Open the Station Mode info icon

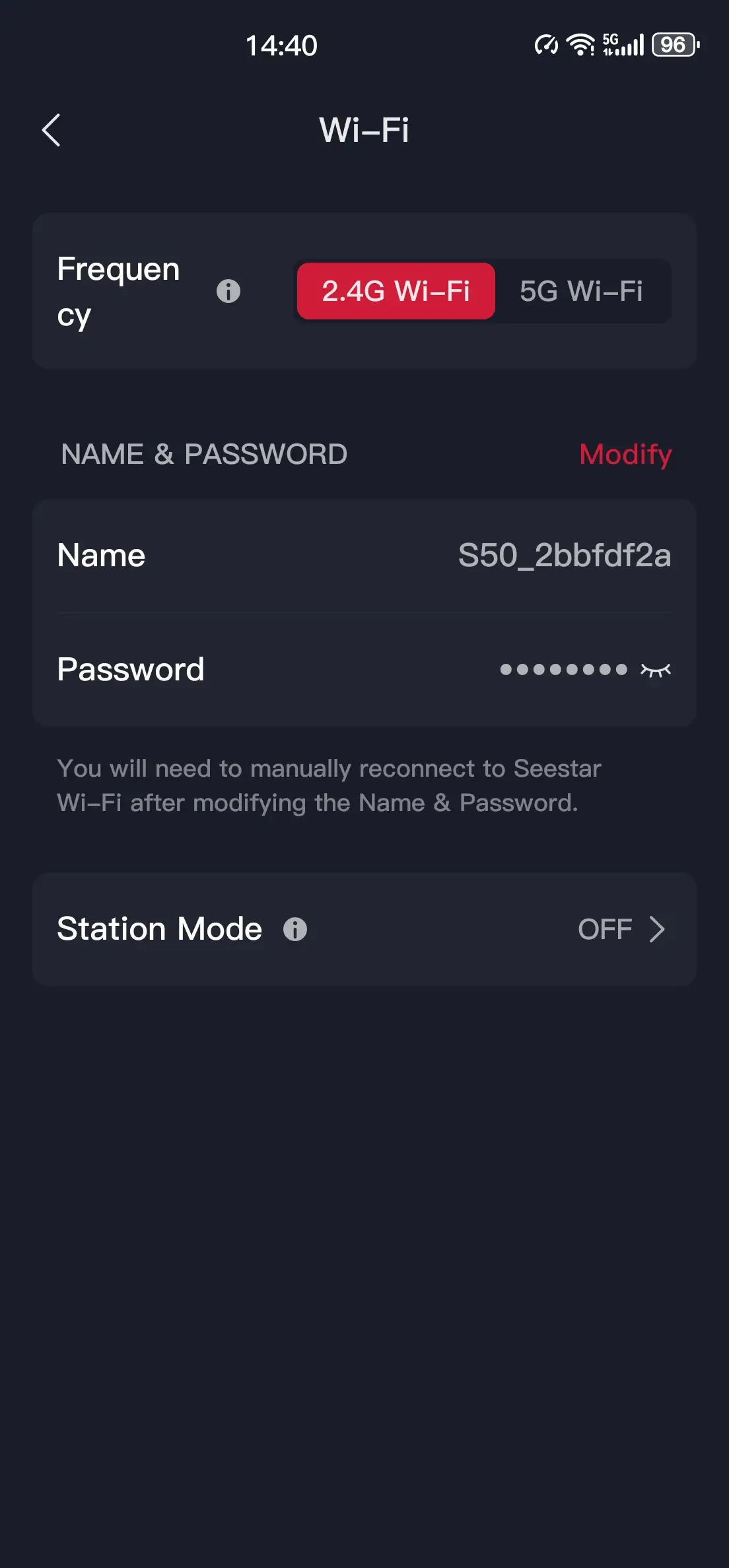click(x=295, y=929)
